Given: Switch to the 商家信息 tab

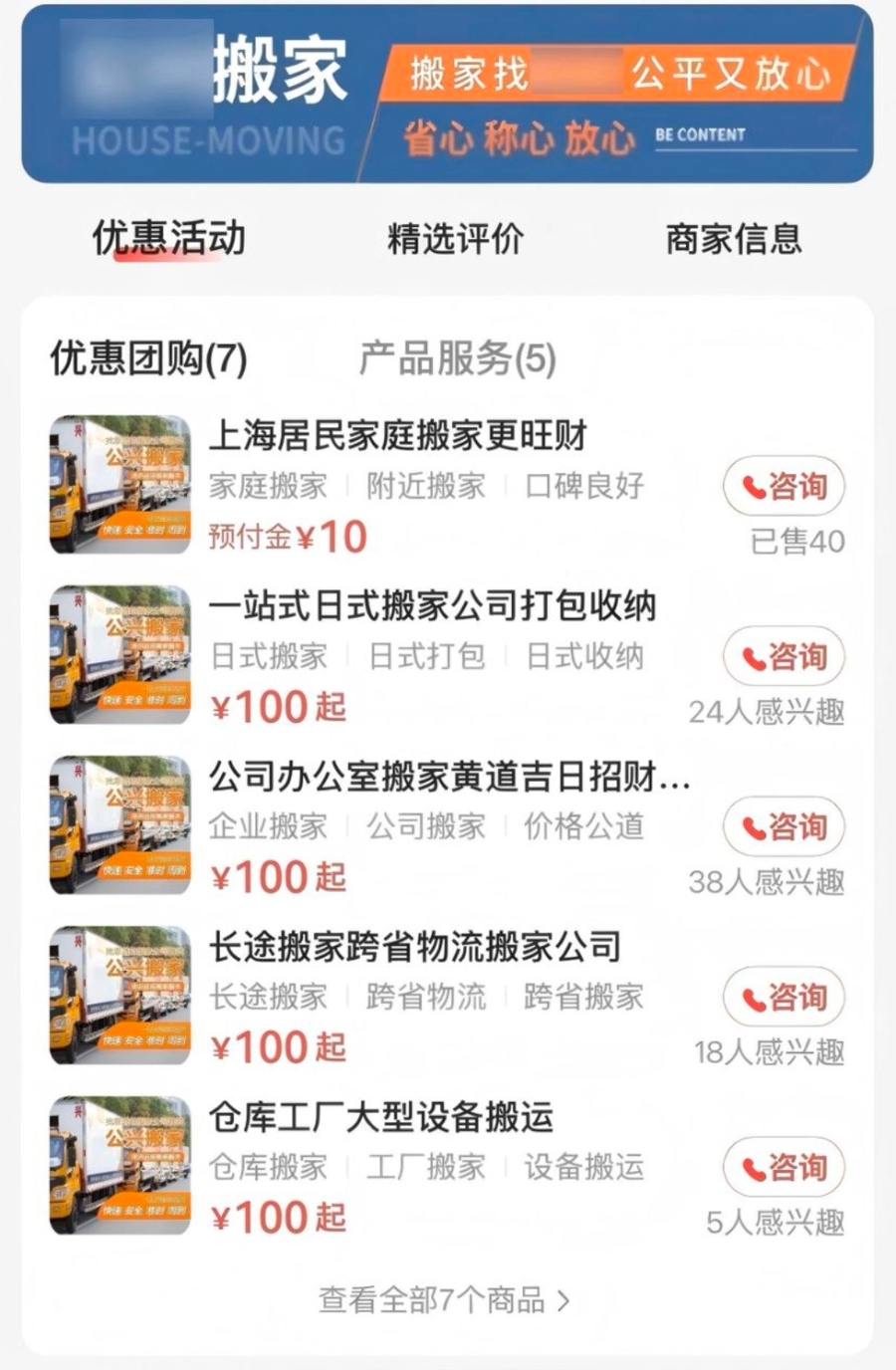Looking at the screenshot, I should pyautogui.click(x=734, y=239).
